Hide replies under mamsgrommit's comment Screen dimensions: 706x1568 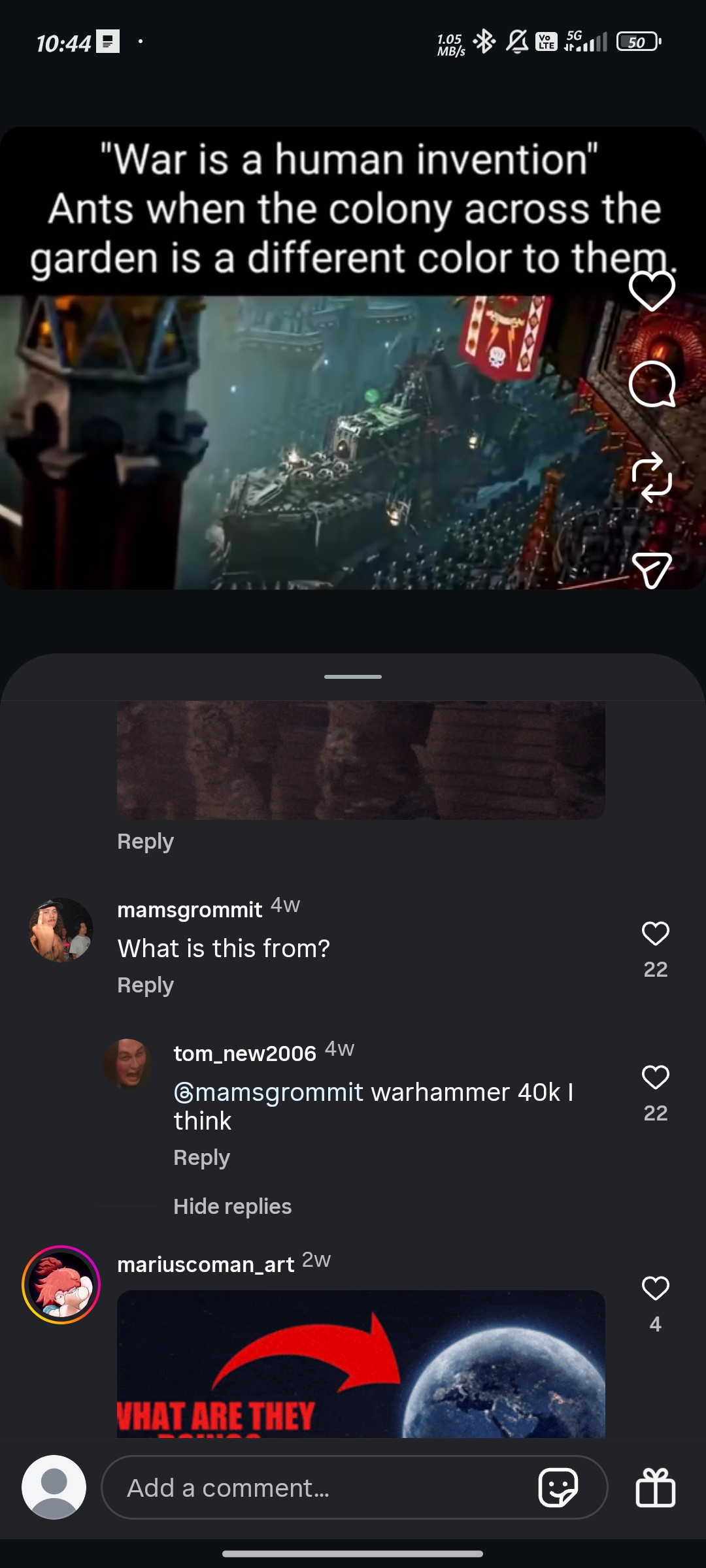[x=232, y=1207]
